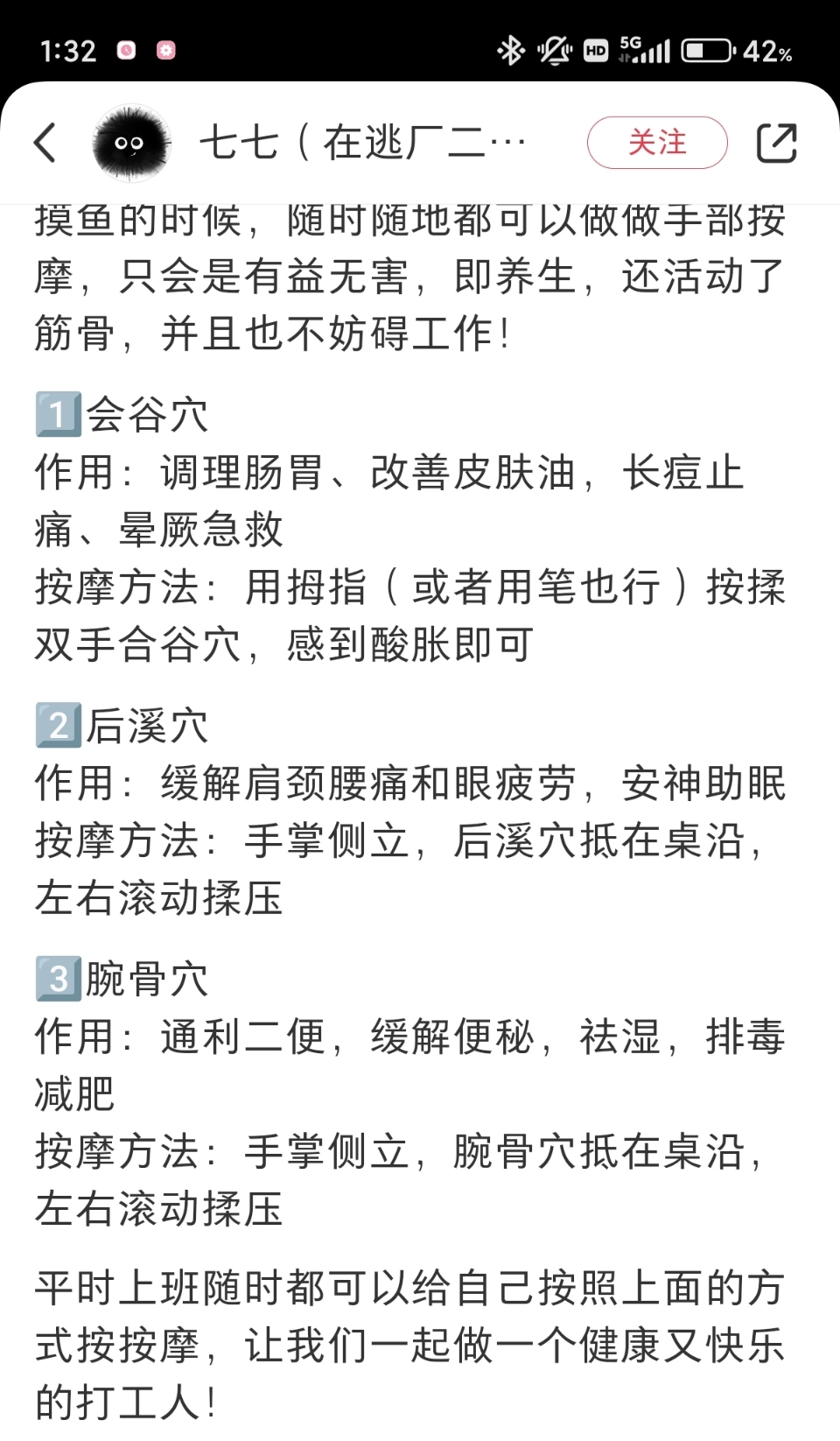Share this post via the share icon
This screenshot has height=1441, width=840.
click(x=776, y=143)
